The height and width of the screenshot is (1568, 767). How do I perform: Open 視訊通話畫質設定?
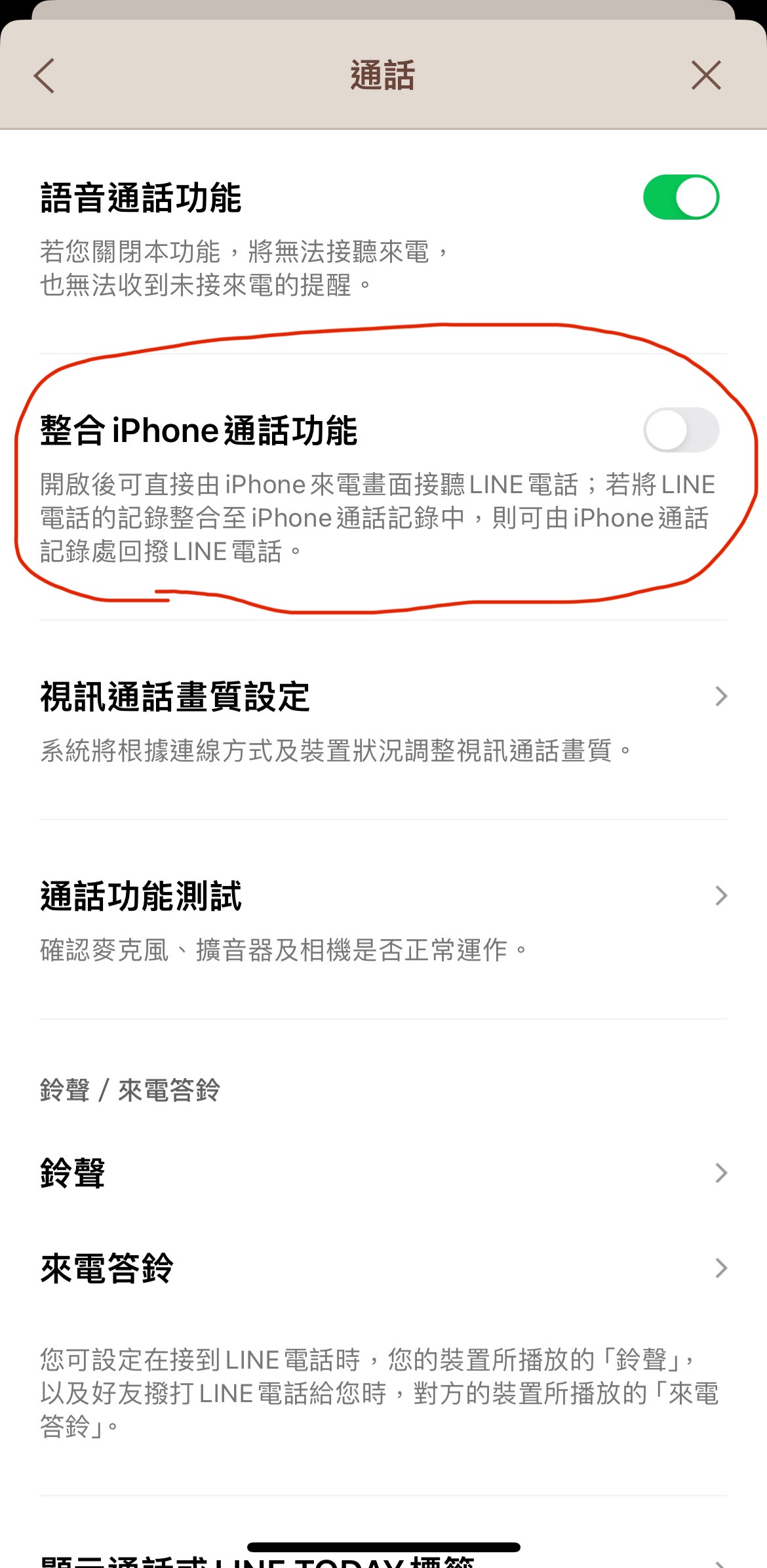pyautogui.click(x=383, y=696)
